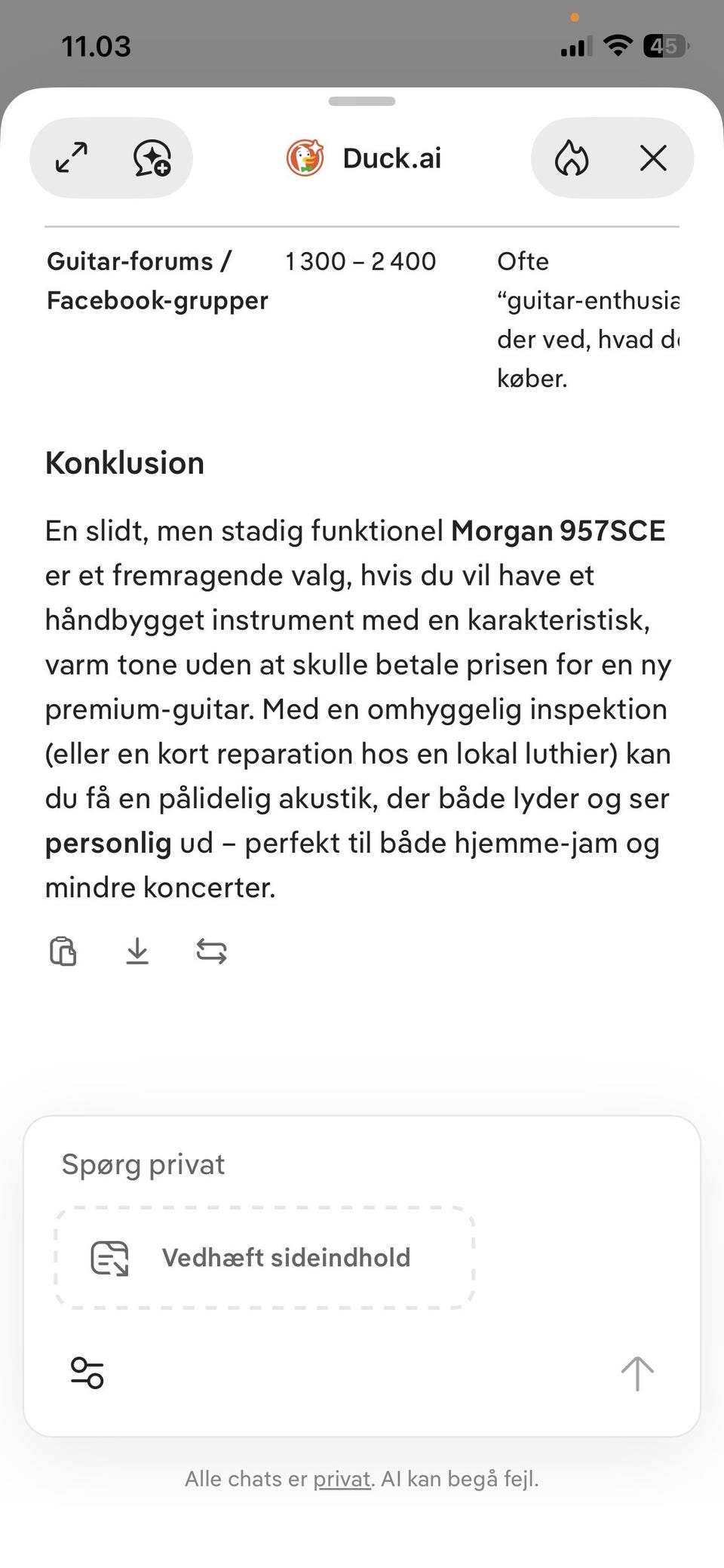Copy the response text
This screenshot has width=724, height=1568.
(63, 951)
